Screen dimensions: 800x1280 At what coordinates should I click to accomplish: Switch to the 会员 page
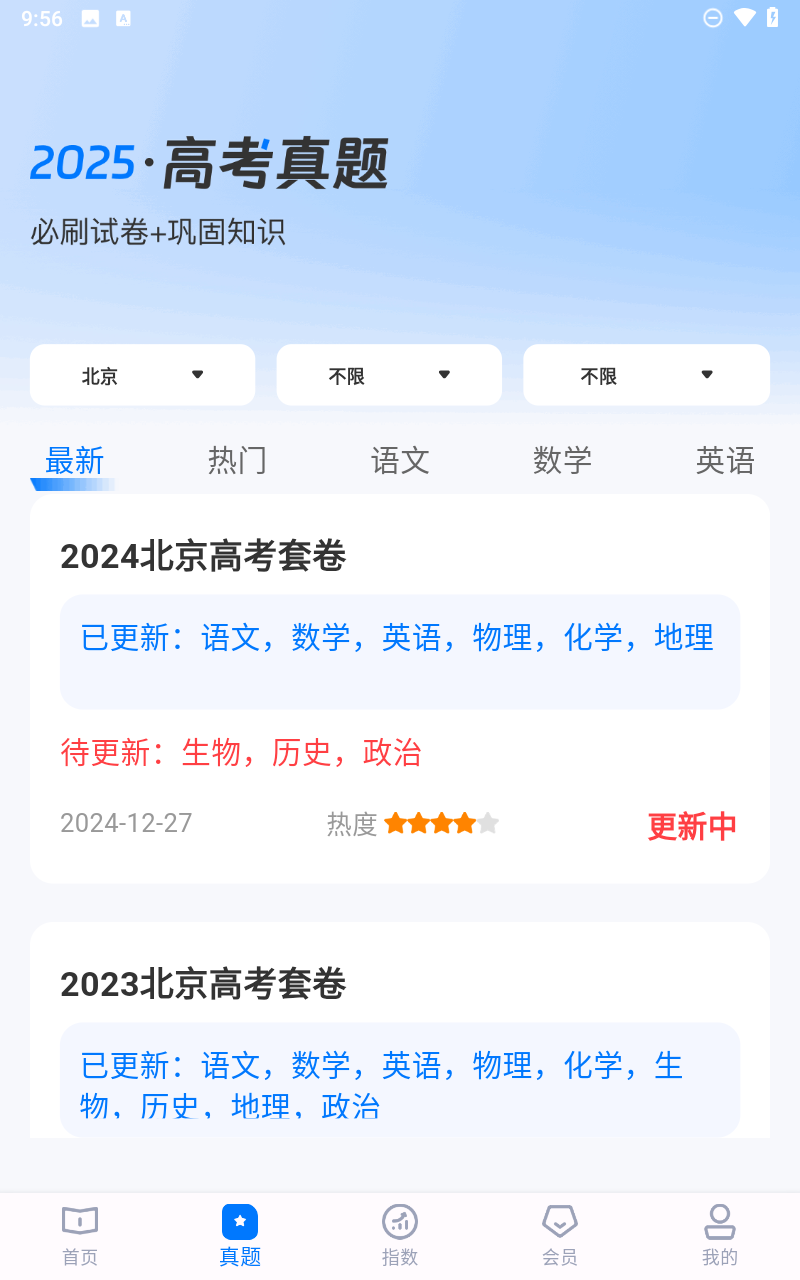click(x=560, y=1235)
